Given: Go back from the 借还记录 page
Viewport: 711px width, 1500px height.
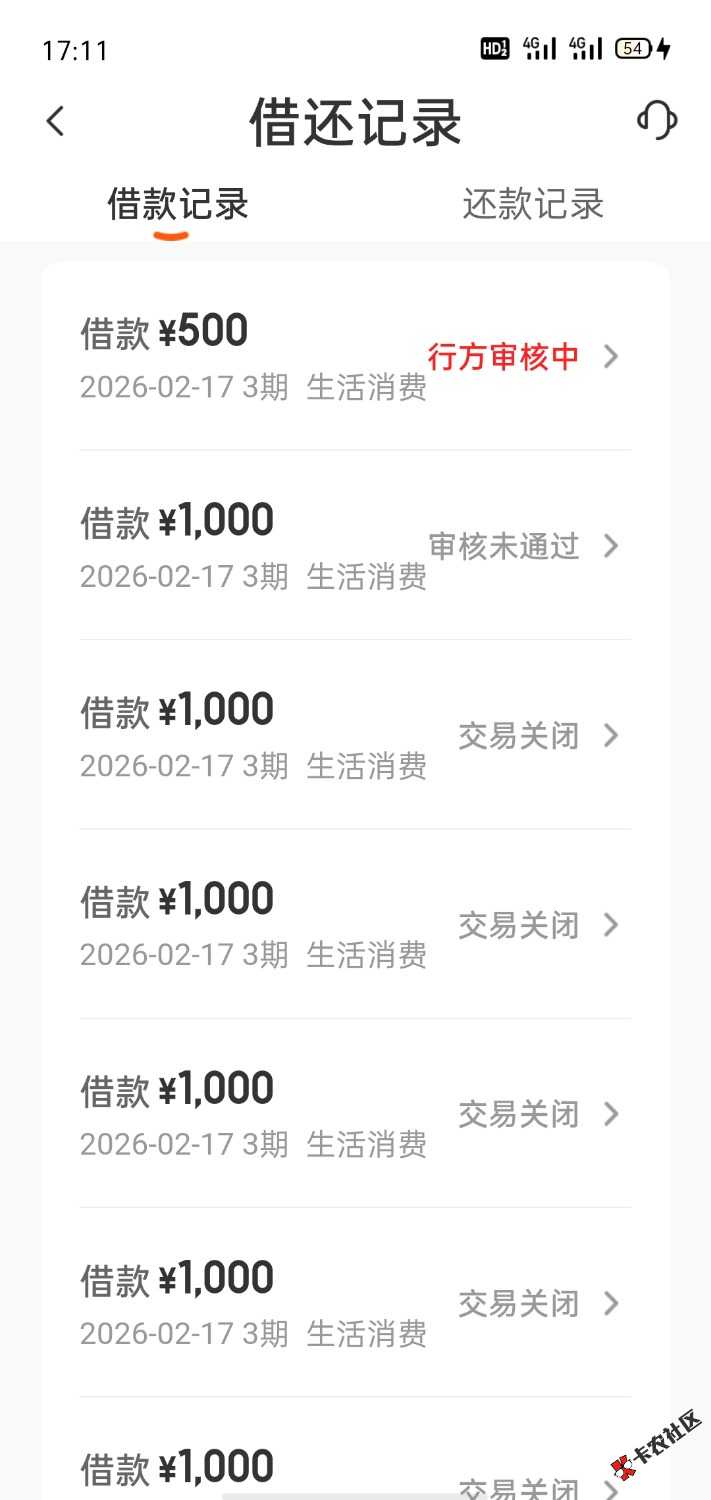Looking at the screenshot, I should [55, 122].
